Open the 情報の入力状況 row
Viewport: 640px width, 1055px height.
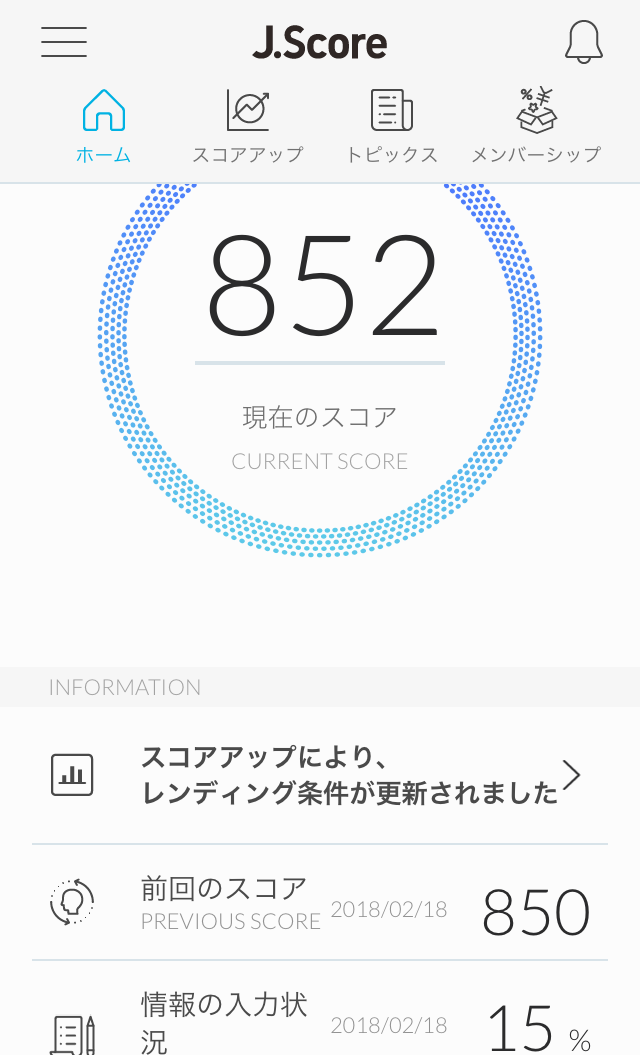point(320,1009)
